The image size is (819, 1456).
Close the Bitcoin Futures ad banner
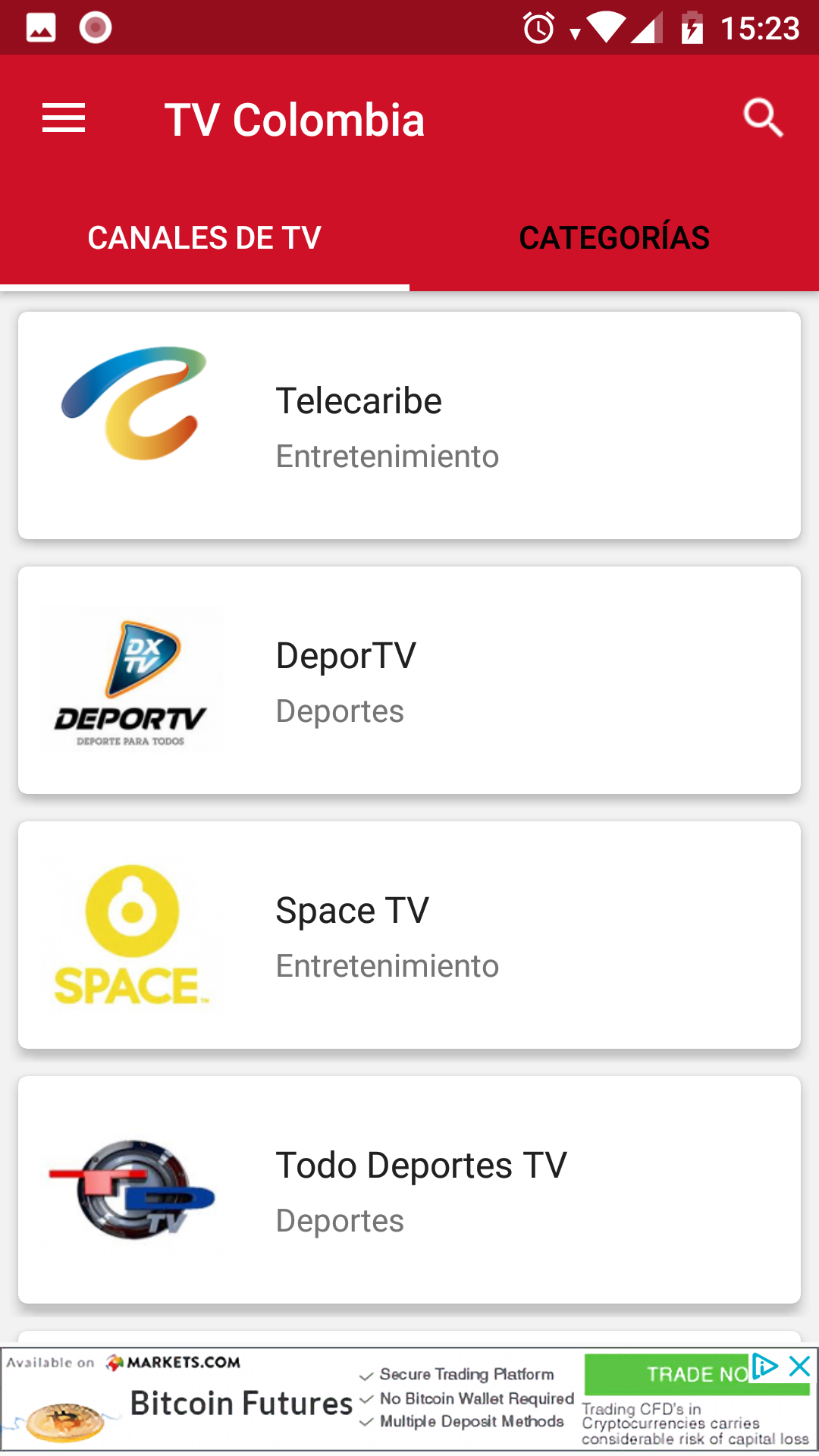[x=800, y=1367]
